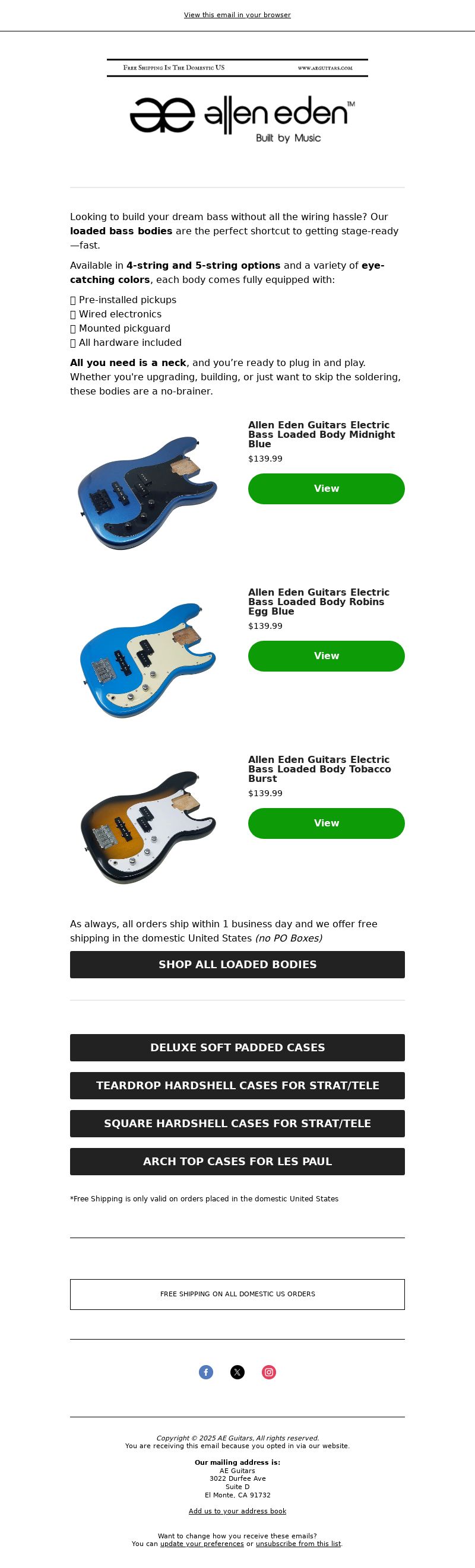Viewport: 475px width, 1568px height.
Task: Open Square Hardshell Cases for Strat/Tele
Action: click(237, 1124)
